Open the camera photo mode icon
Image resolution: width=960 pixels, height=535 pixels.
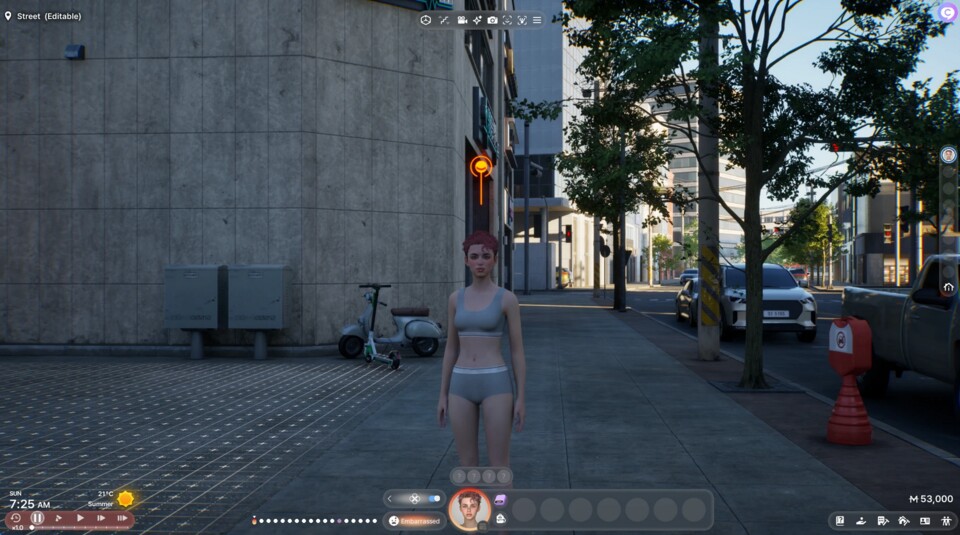click(492, 20)
